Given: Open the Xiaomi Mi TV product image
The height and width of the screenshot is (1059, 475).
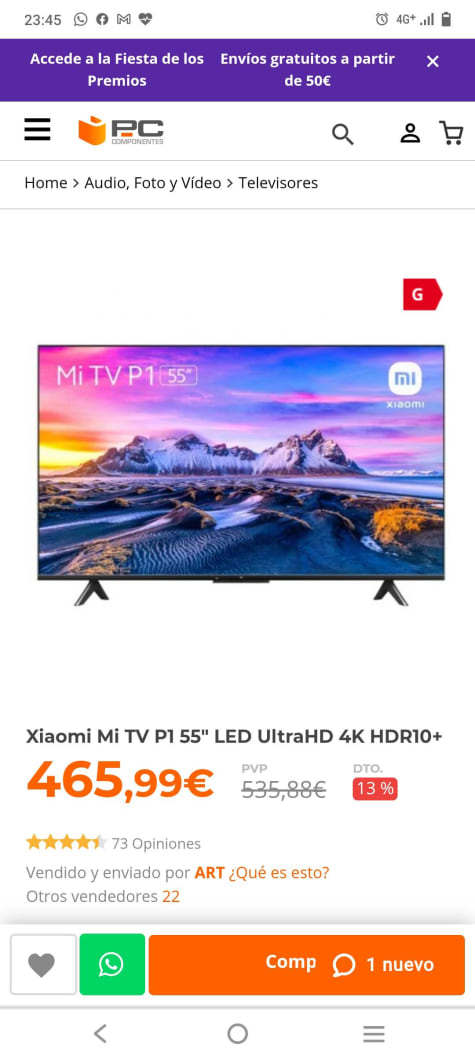Looking at the screenshot, I should pos(241,474).
